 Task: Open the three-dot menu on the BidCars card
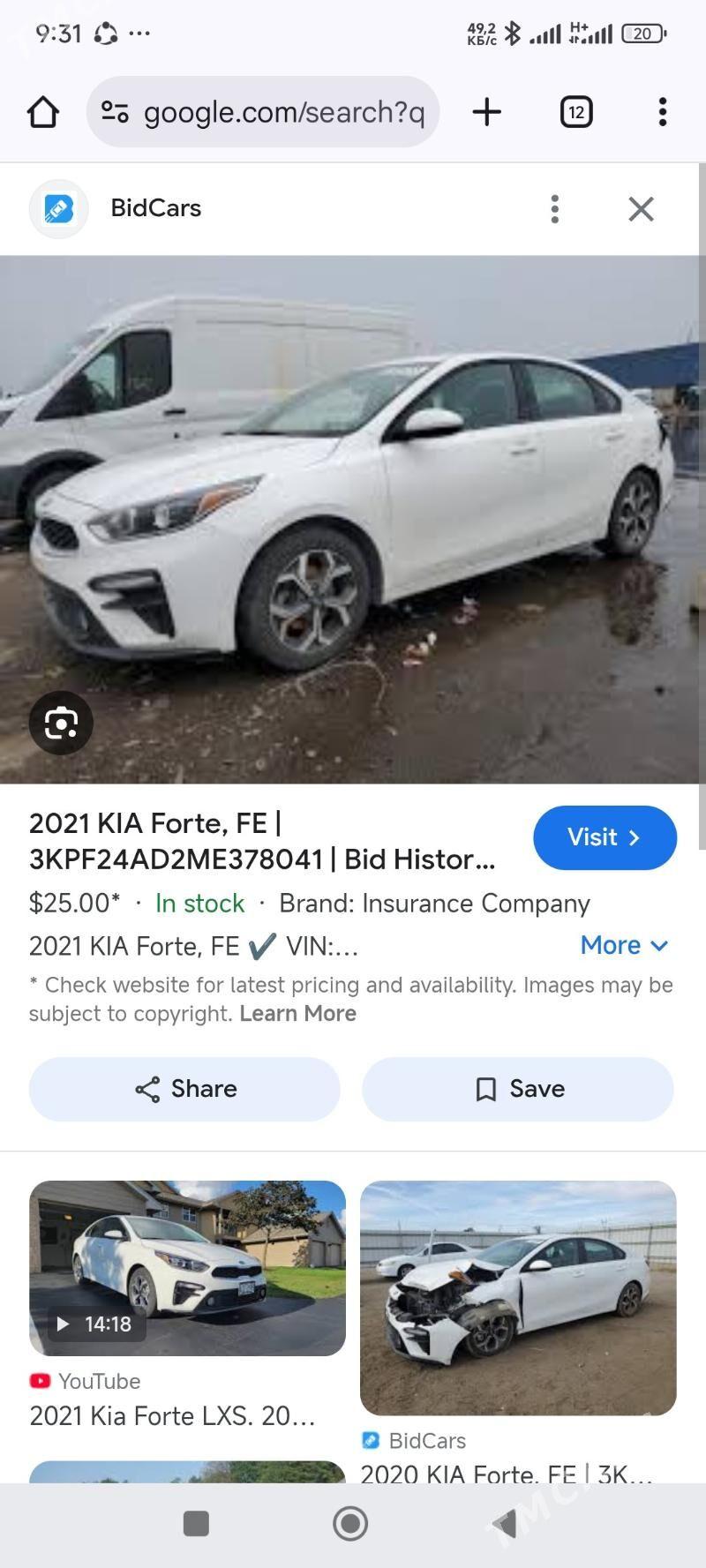tap(555, 209)
